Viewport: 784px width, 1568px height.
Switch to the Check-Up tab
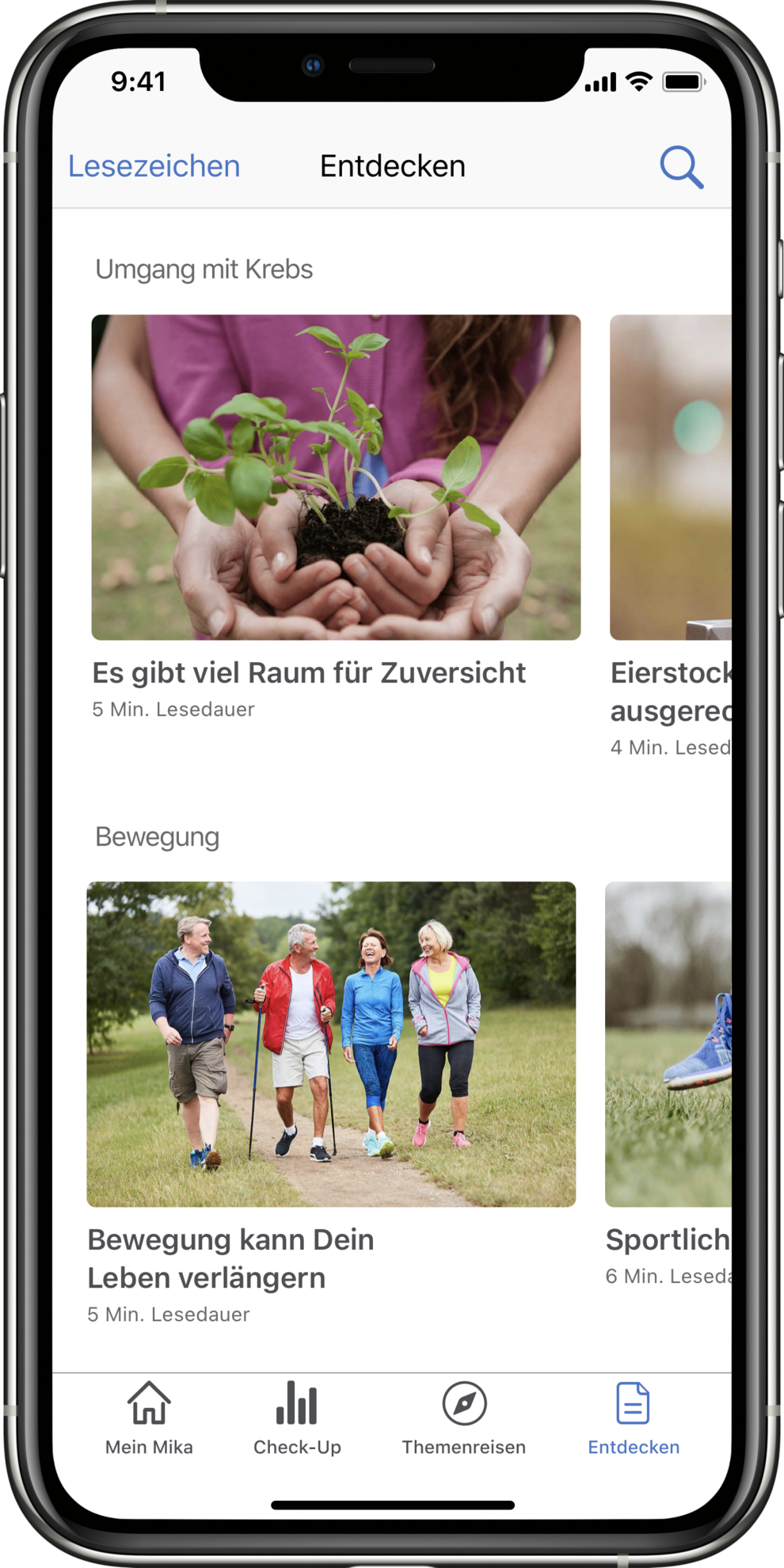(x=297, y=1418)
